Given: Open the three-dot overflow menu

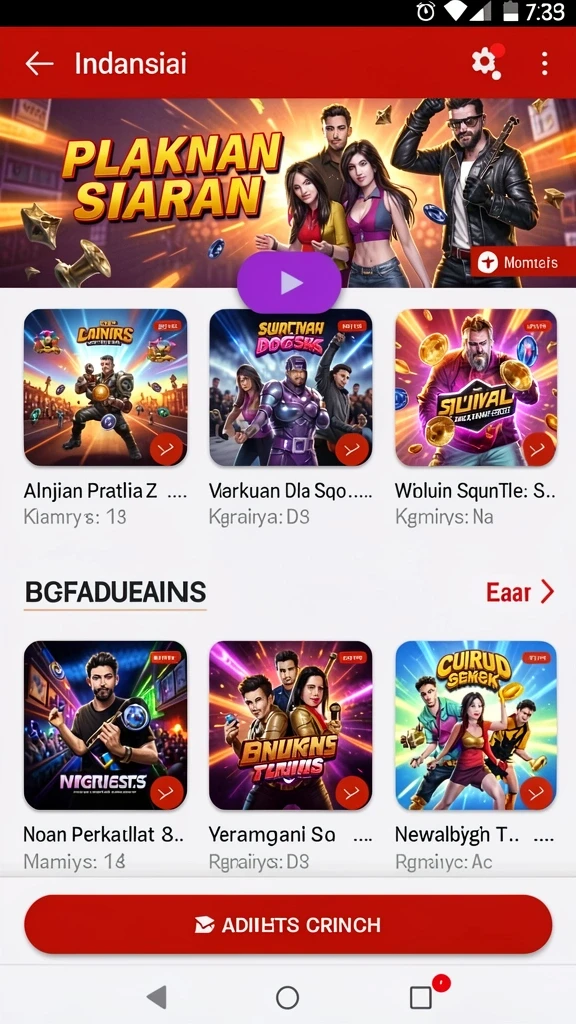Looking at the screenshot, I should coord(544,63).
